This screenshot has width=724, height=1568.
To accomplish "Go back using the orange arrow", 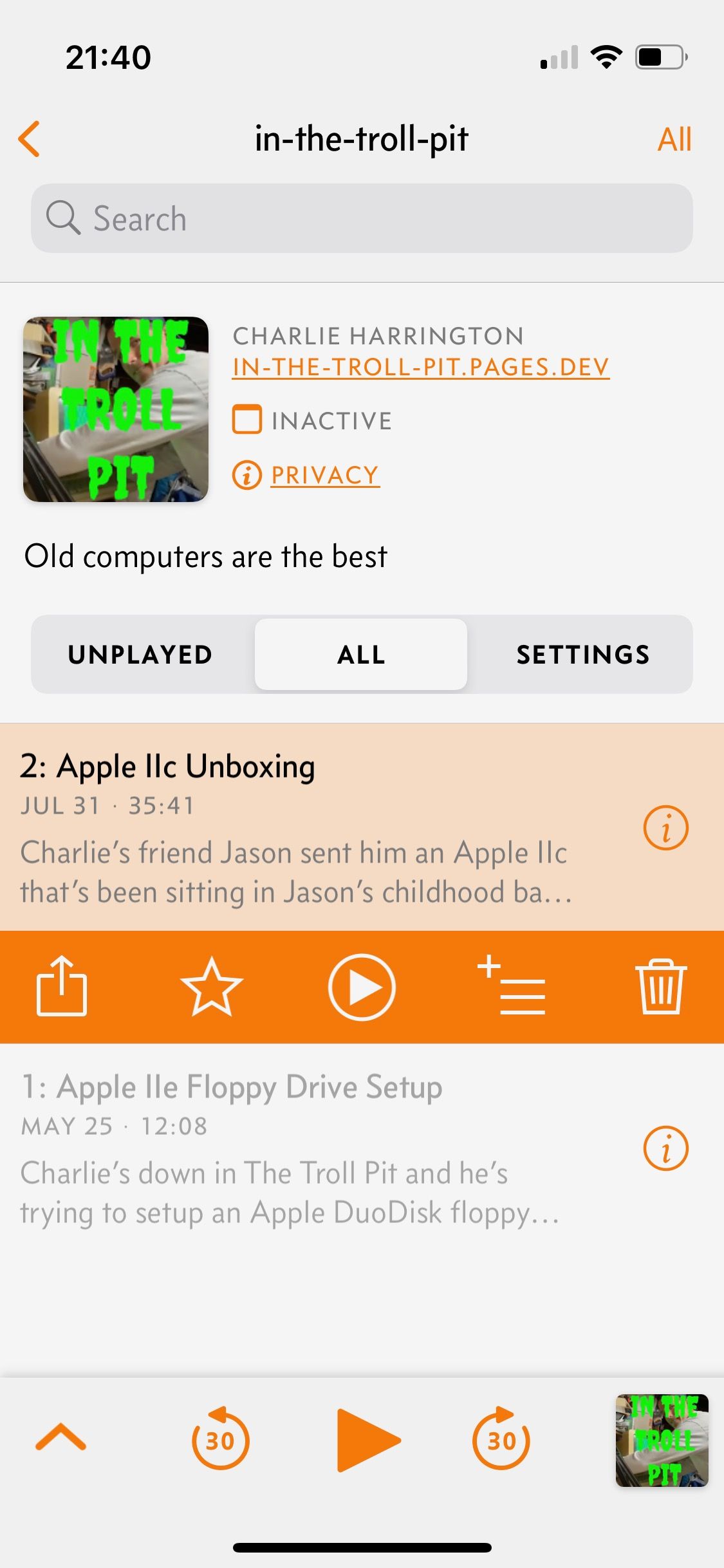I will pos(30,138).
